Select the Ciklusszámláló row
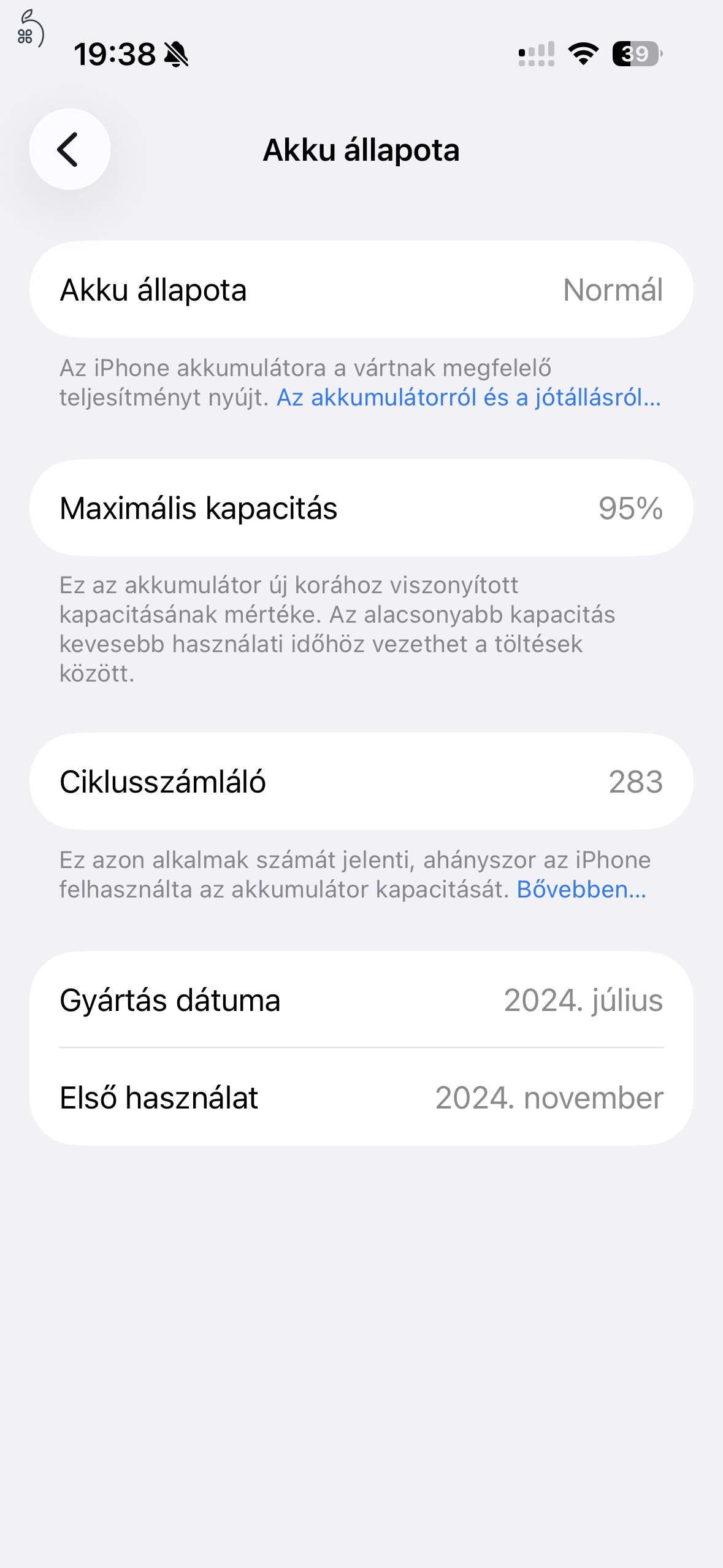The image size is (723, 1568). coord(361,780)
